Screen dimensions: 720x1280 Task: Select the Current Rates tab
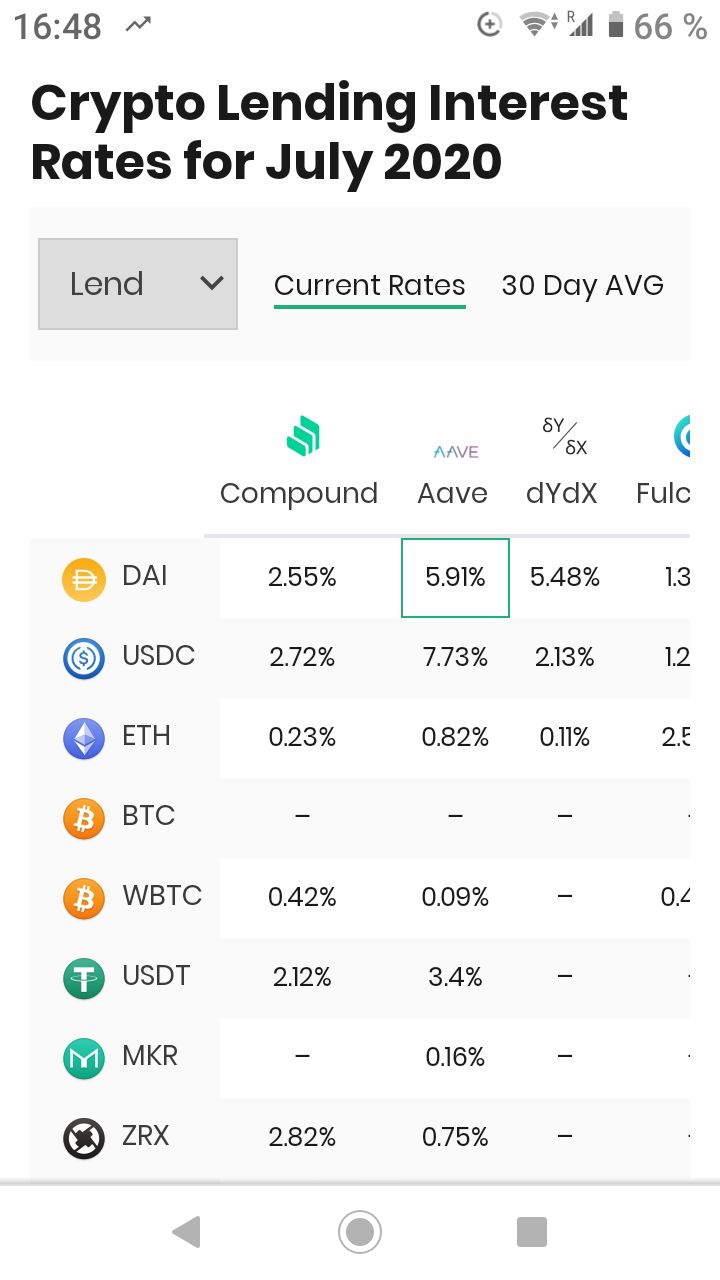pos(370,286)
